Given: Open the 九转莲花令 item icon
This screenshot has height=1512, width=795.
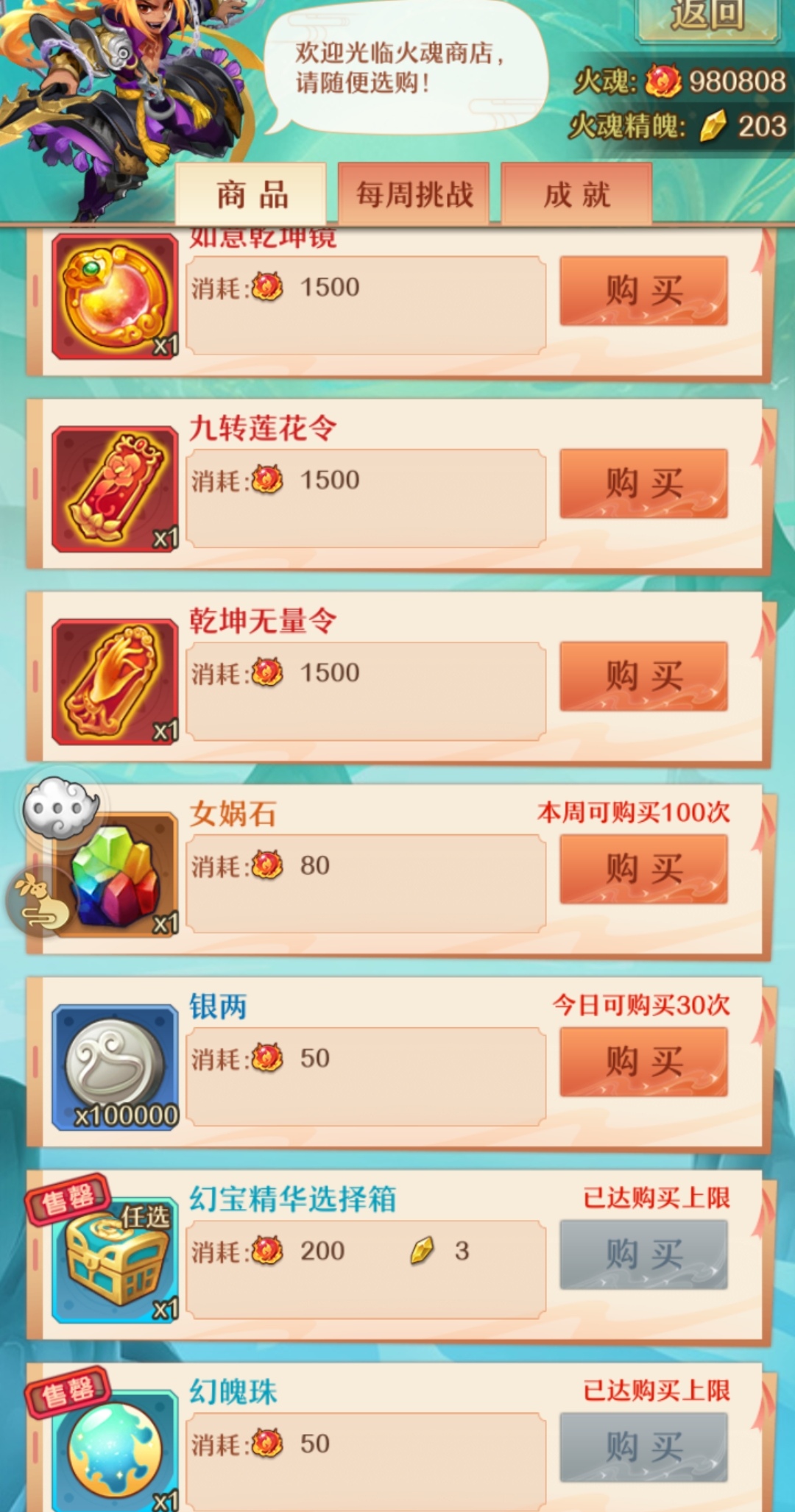Looking at the screenshot, I should tap(116, 489).
